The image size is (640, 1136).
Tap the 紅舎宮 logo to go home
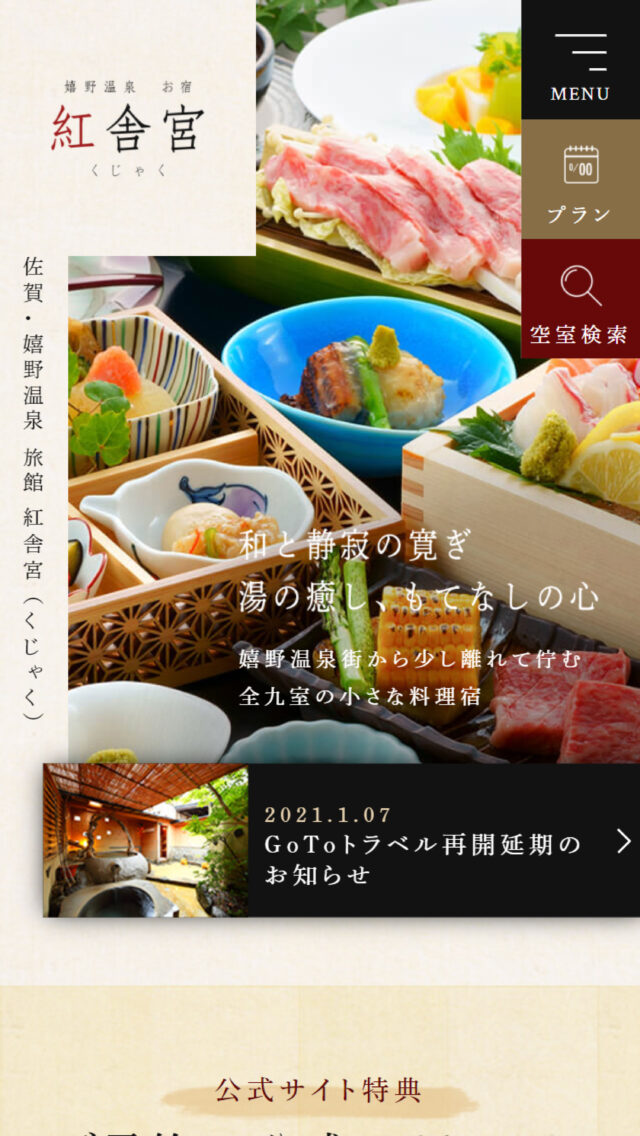pos(127,128)
